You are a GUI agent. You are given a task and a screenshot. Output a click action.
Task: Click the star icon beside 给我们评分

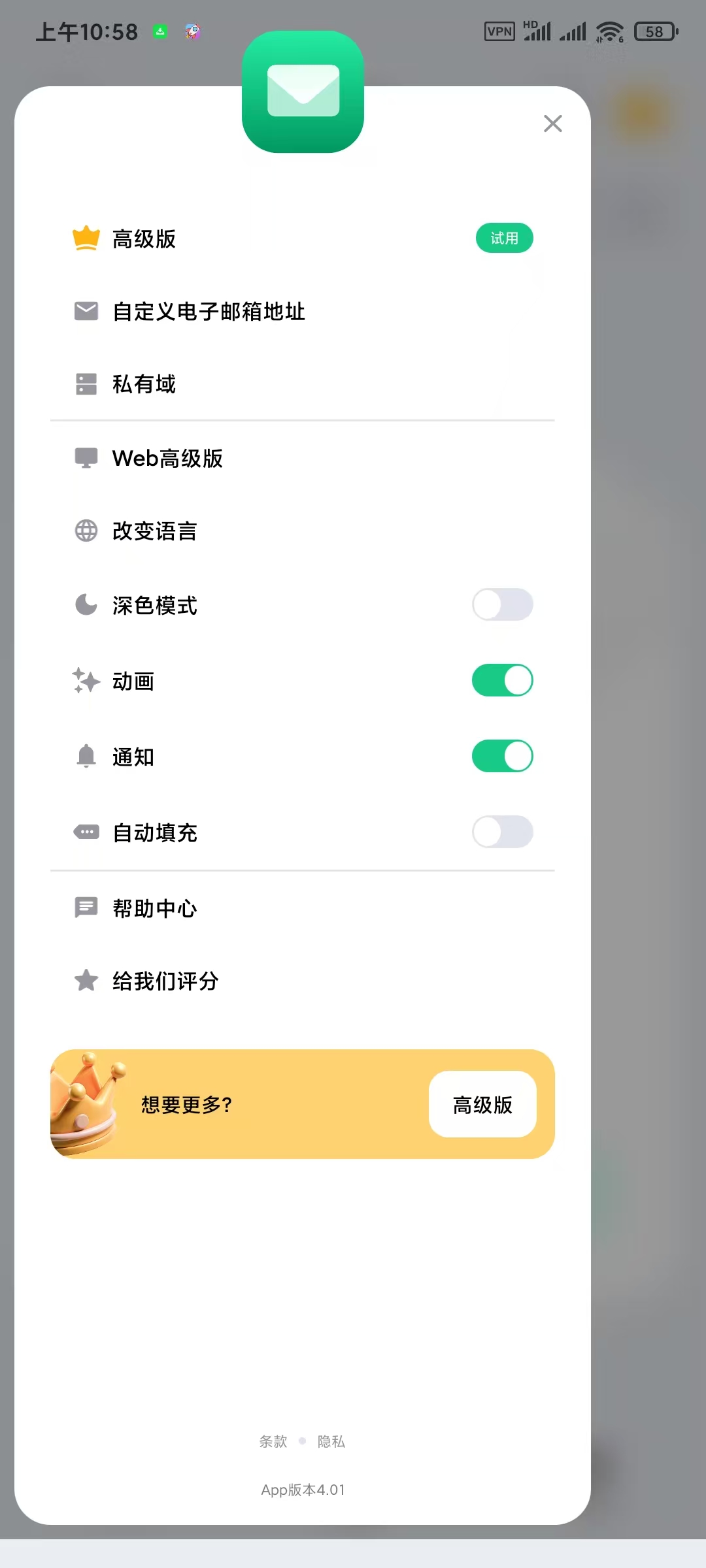coord(86,981)
